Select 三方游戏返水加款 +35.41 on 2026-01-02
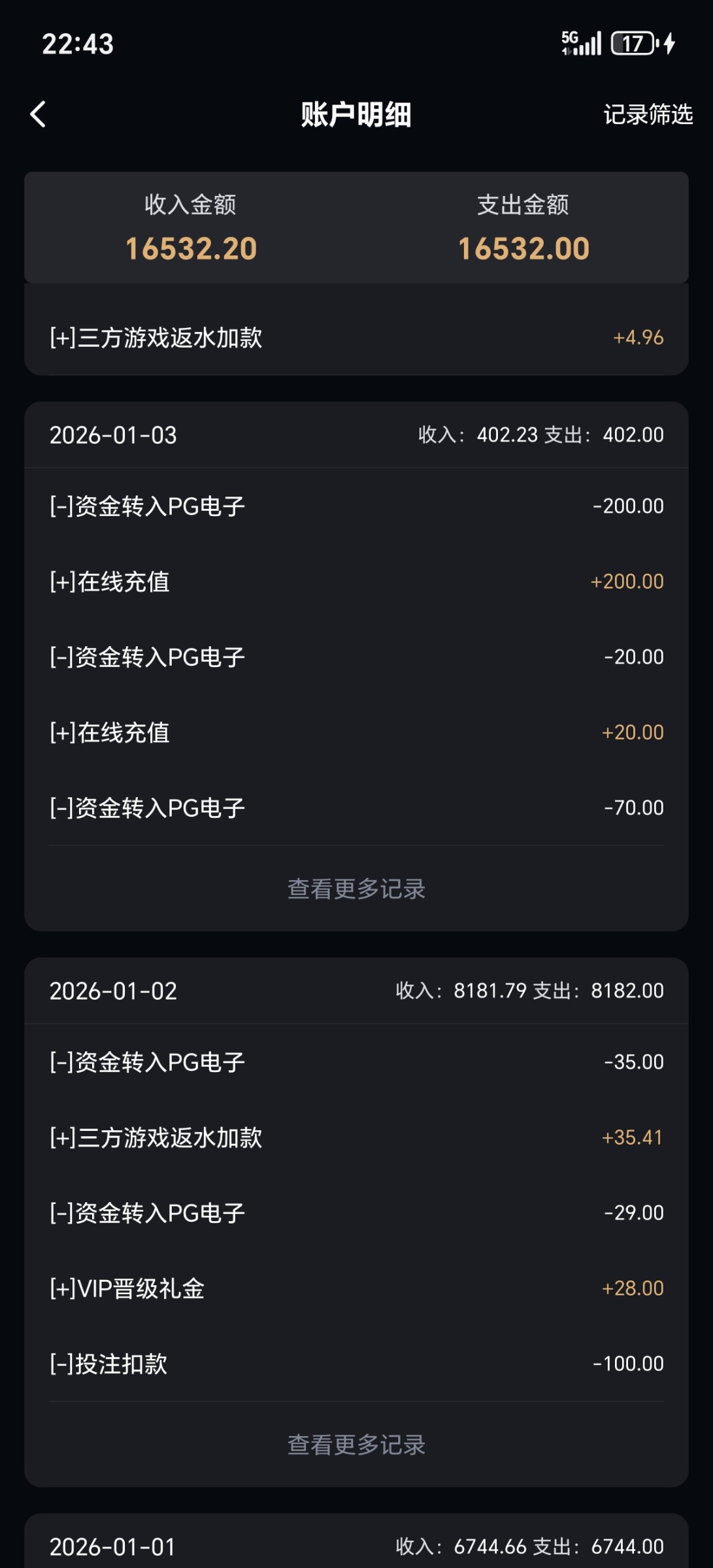Image resolution: width=713 pixels, height=1568 pixels. [x=356, y=1137]
